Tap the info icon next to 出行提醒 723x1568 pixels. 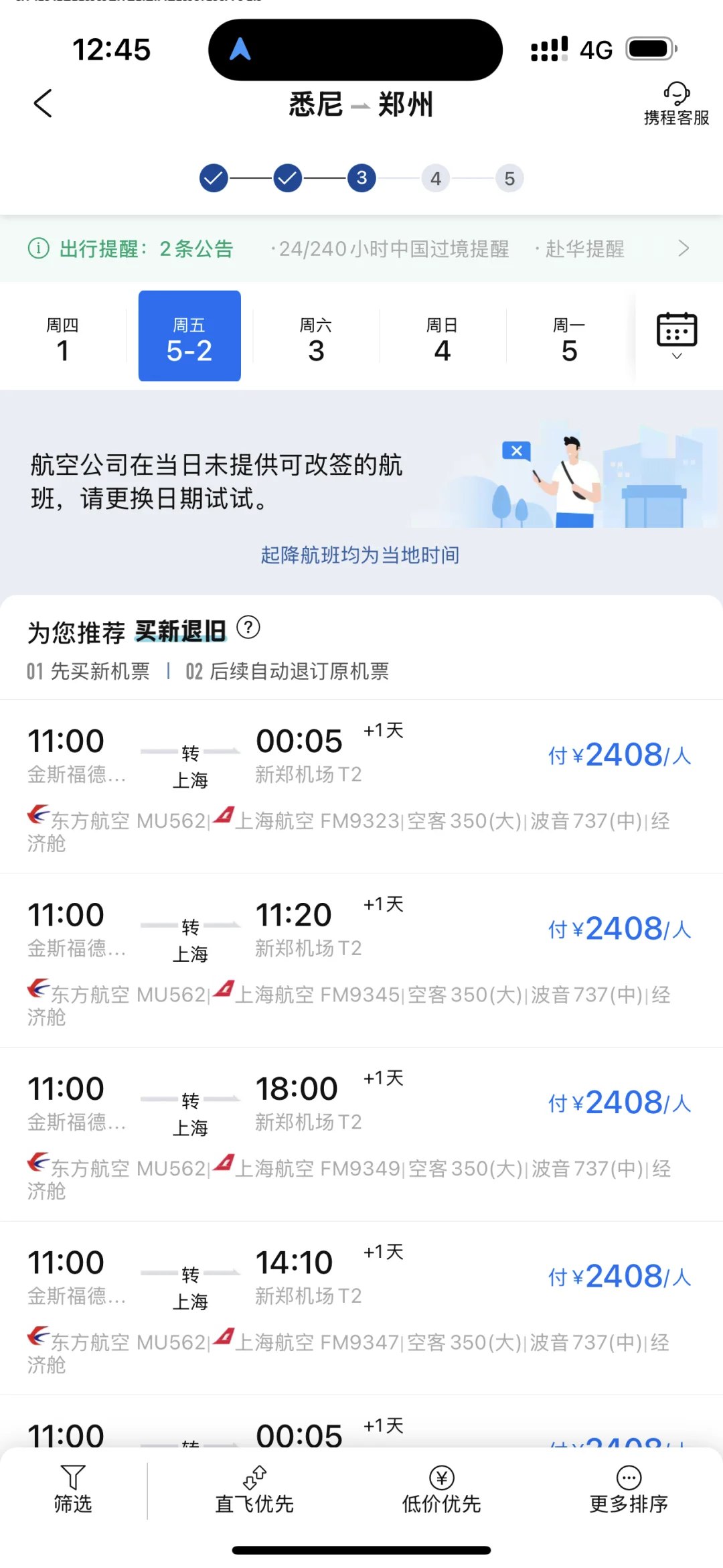(38, 248)
